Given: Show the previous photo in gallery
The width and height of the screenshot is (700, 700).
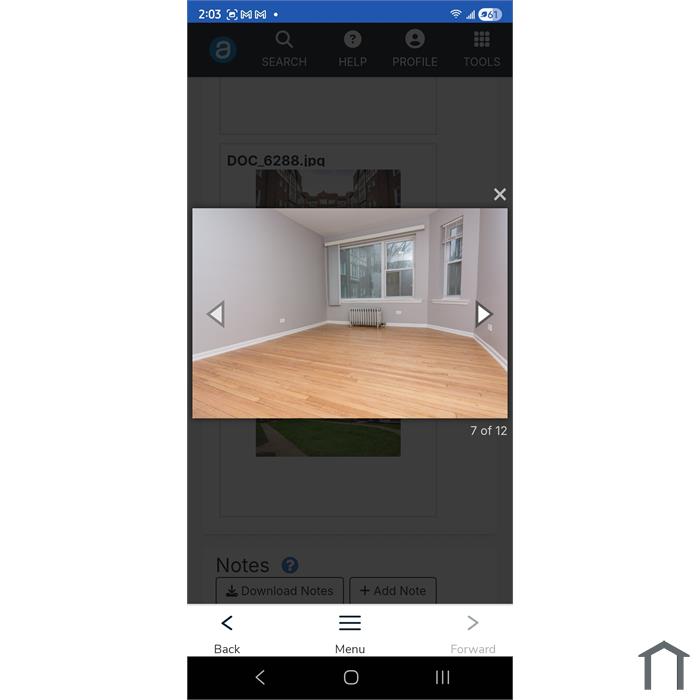Looking at the screenshot, I should (x=215, y=314).
